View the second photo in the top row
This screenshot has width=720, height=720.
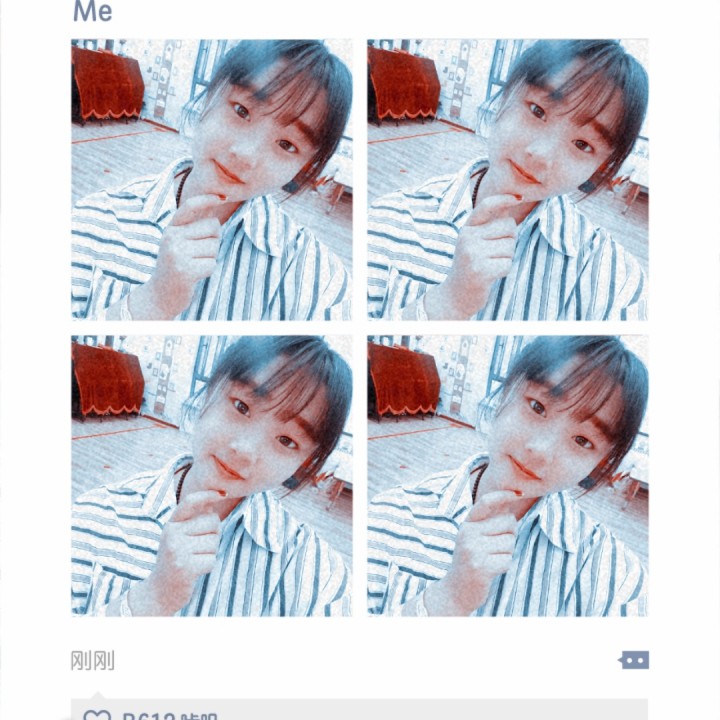pos(507,179)
